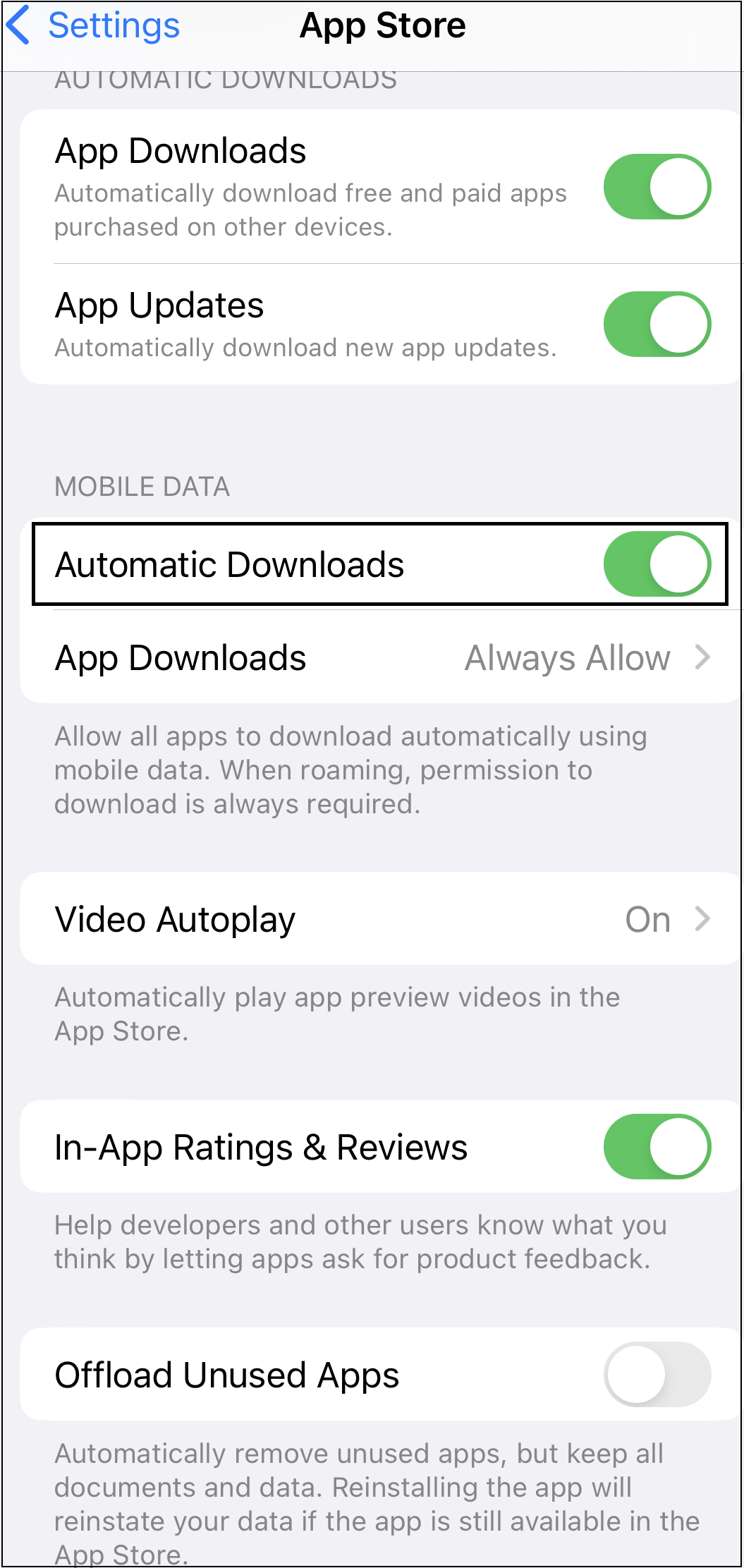Disable the App Updates toggle
The width and height of the screenshot is (744, 1568).
point(657,324)
